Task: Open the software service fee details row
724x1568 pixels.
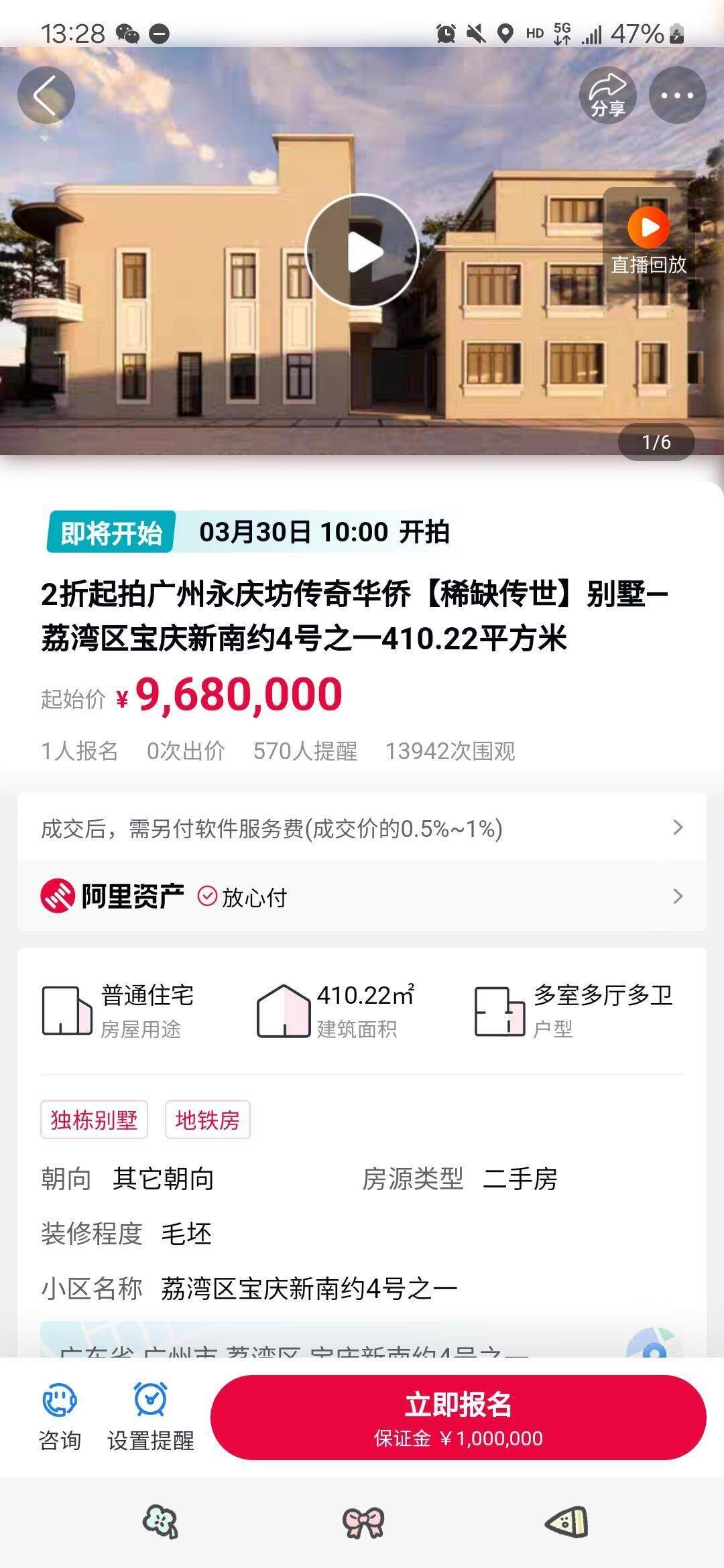Action: 362,828
